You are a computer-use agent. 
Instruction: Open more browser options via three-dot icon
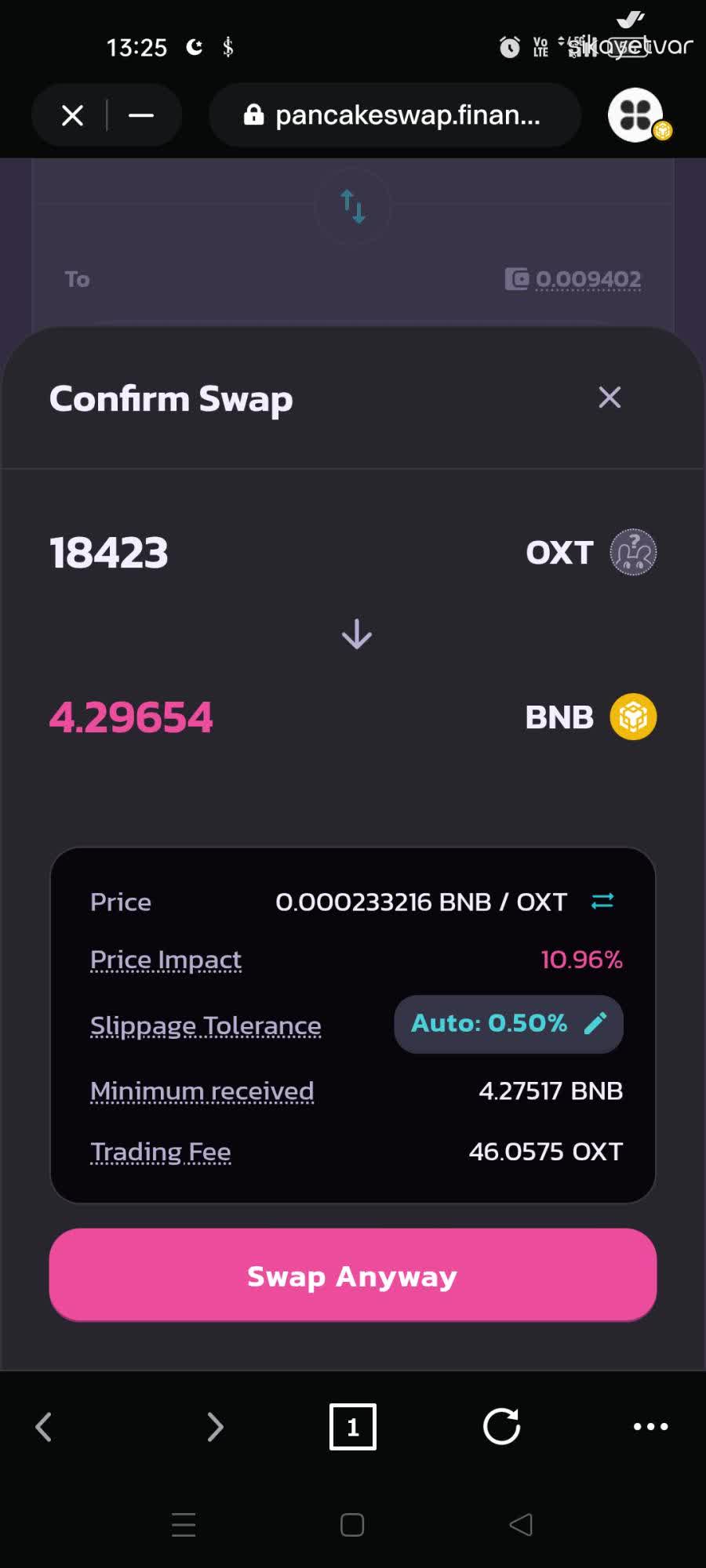point(650,1427)
